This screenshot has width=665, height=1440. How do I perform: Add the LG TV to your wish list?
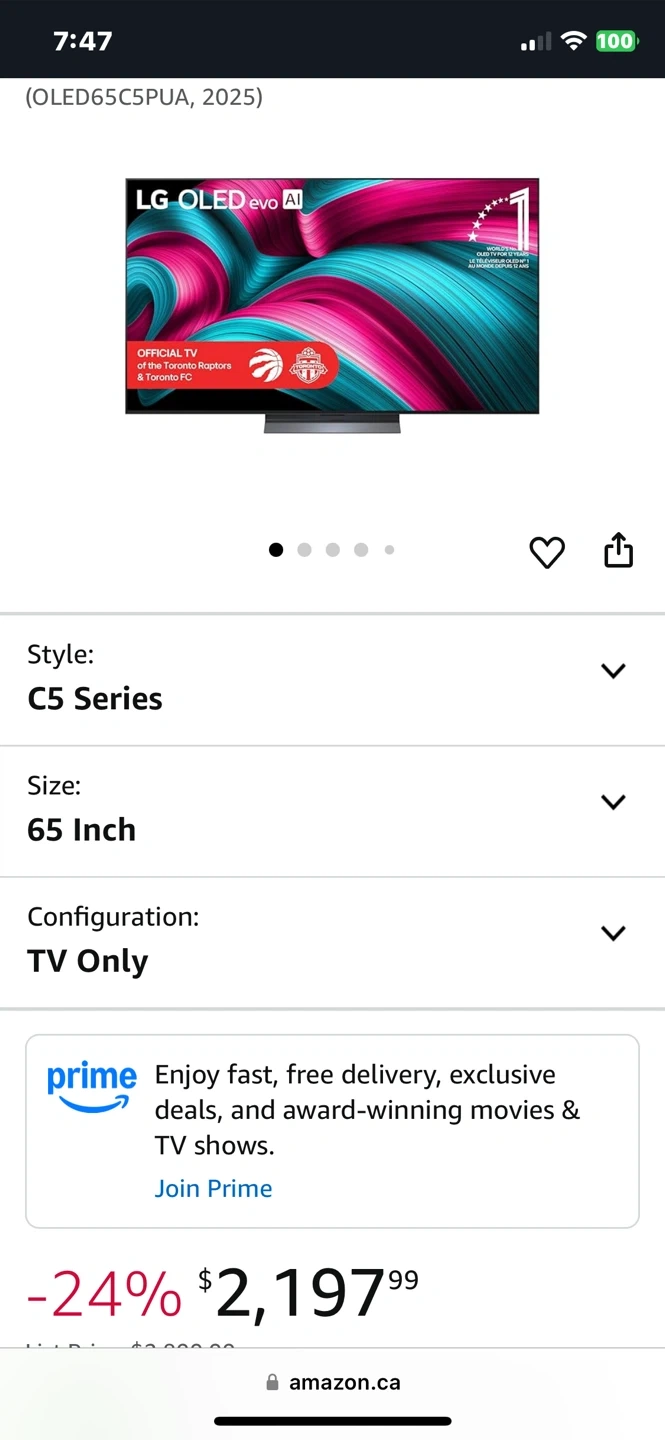546,552
